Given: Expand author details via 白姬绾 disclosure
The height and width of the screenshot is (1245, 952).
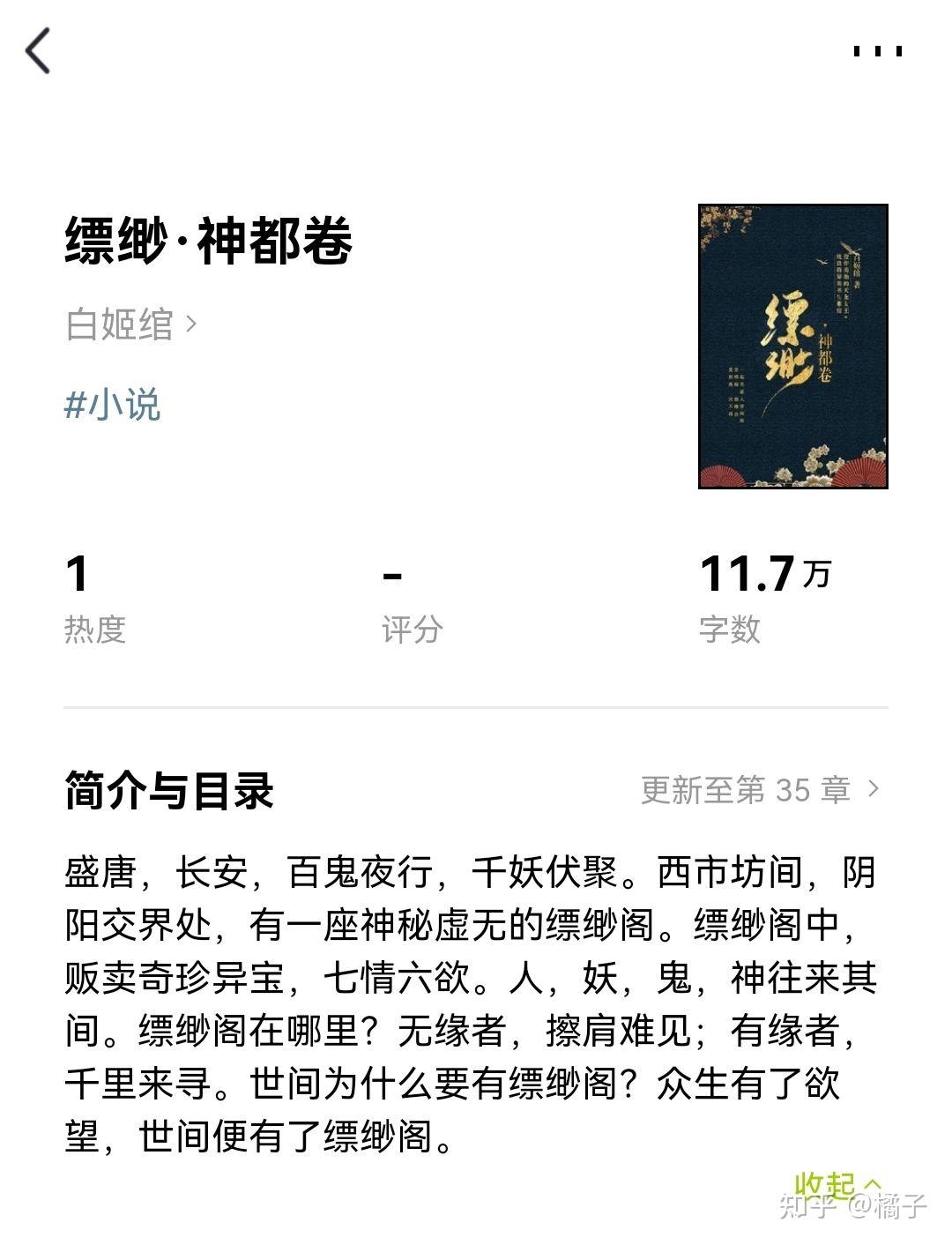Looking at the screenshot, I should (x=190, y=324).
